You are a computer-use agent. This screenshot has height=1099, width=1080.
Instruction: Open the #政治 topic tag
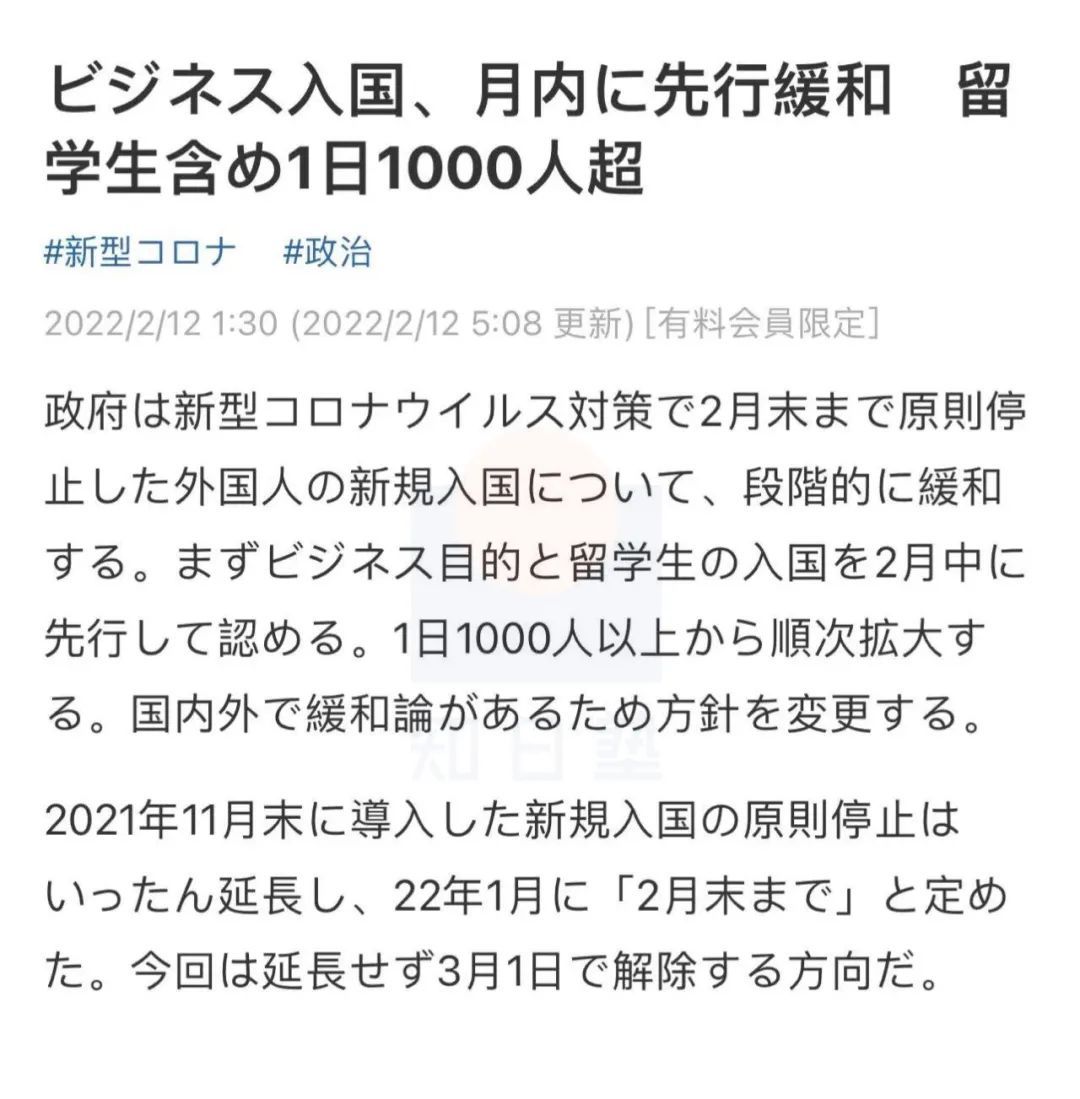tap(327, 252)
